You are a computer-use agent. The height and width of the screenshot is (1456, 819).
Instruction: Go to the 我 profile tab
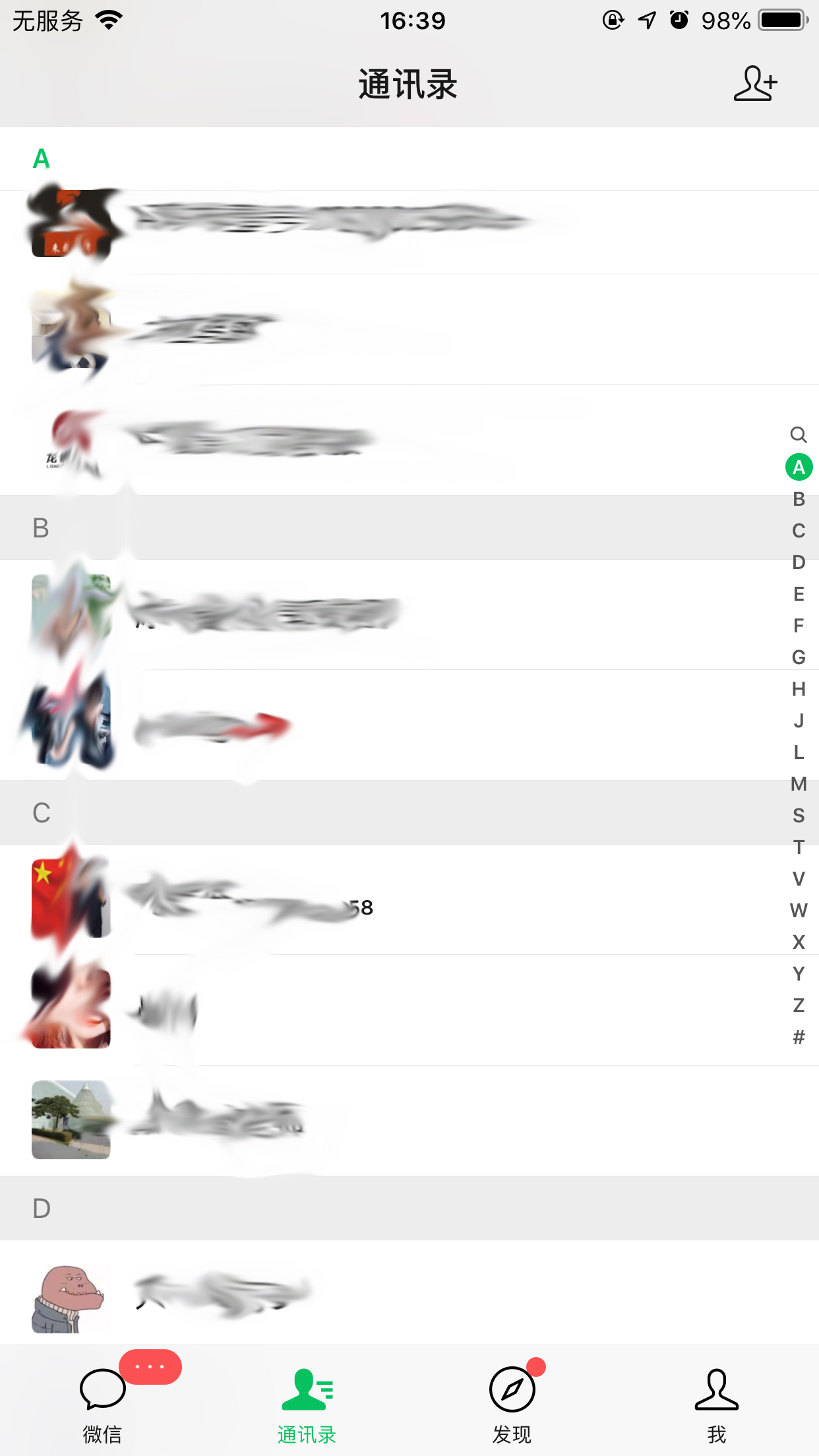[716, 1401]
